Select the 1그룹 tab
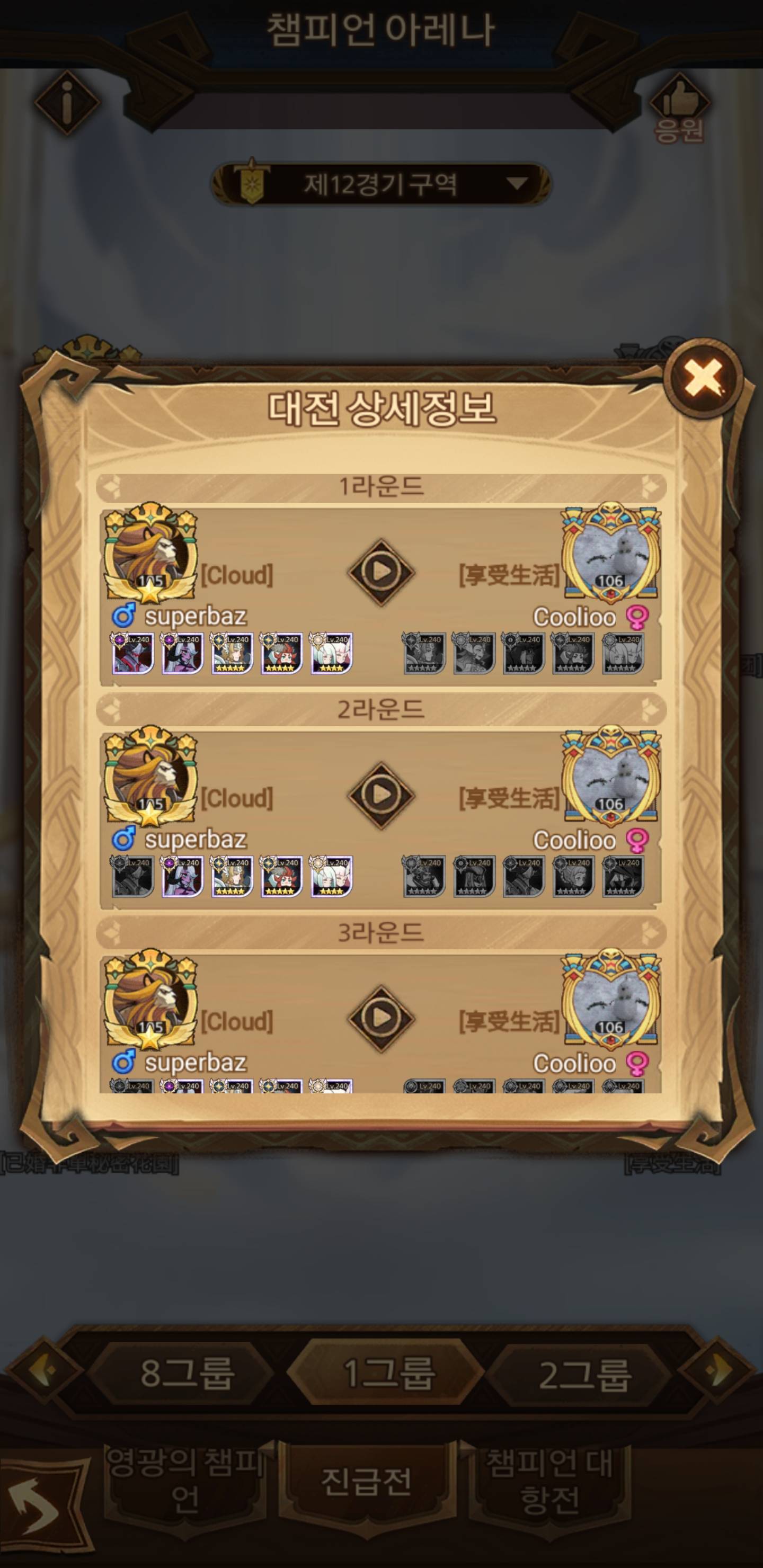The width and height of the screenshot is (763, 1568). pos(388,1373)
